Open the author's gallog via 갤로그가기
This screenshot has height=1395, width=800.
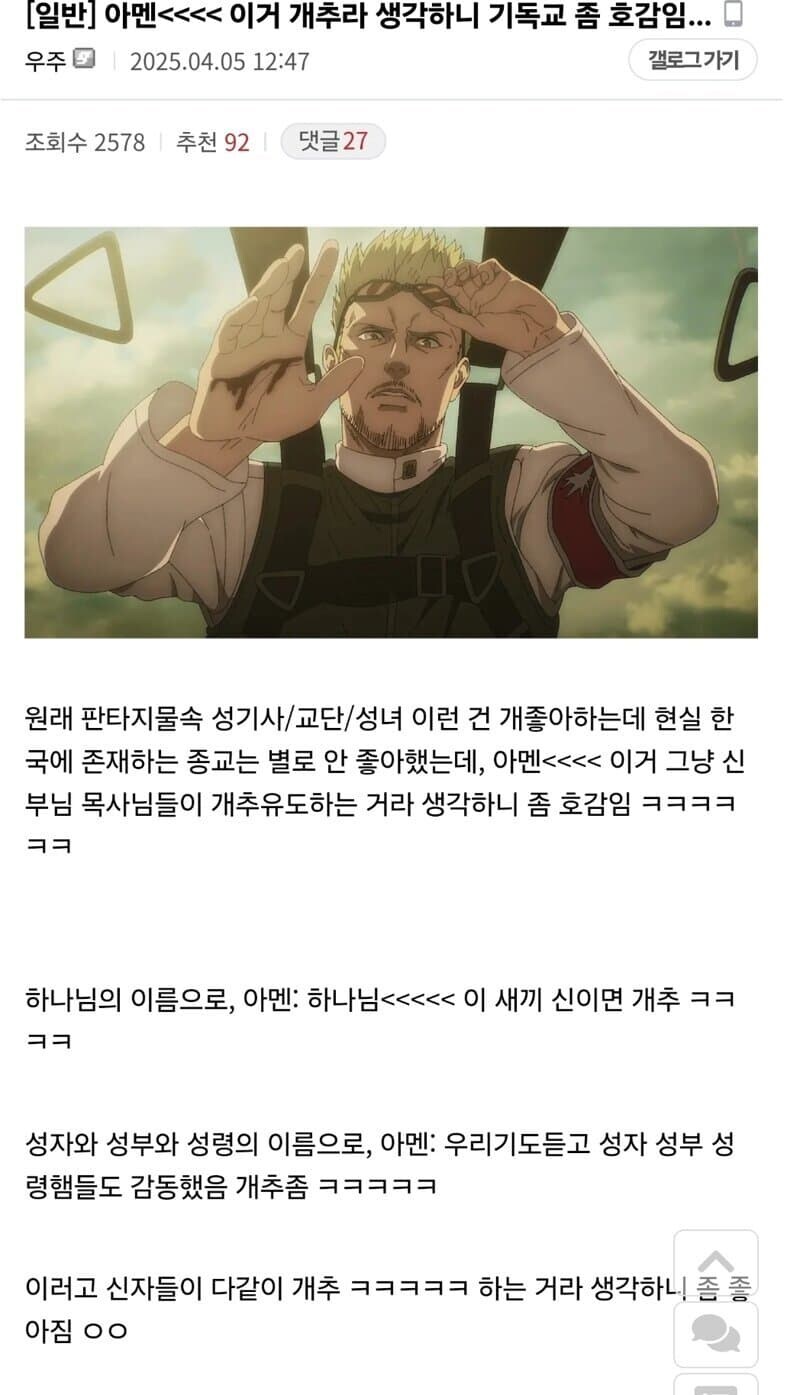pos(692,60)
